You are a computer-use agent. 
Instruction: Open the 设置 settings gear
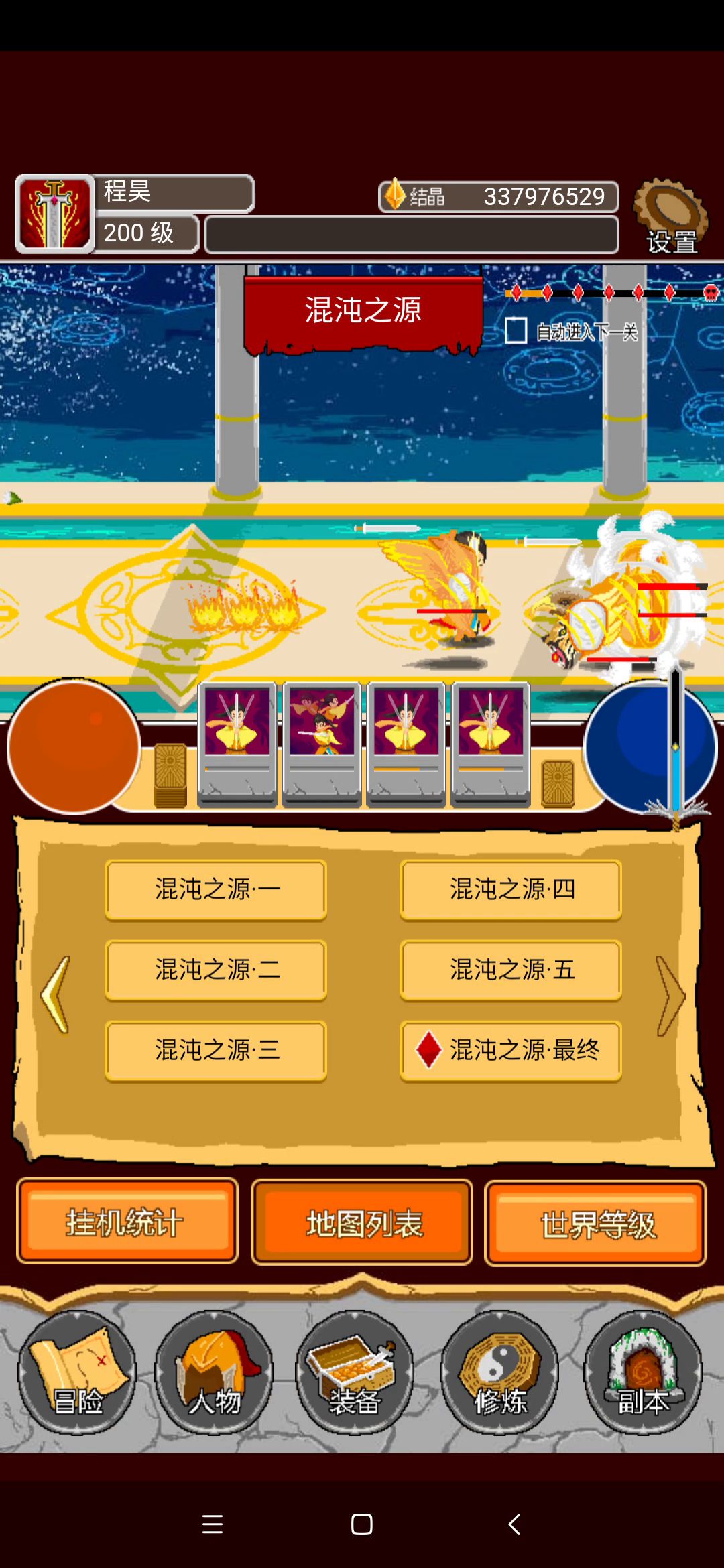(670, 216)
